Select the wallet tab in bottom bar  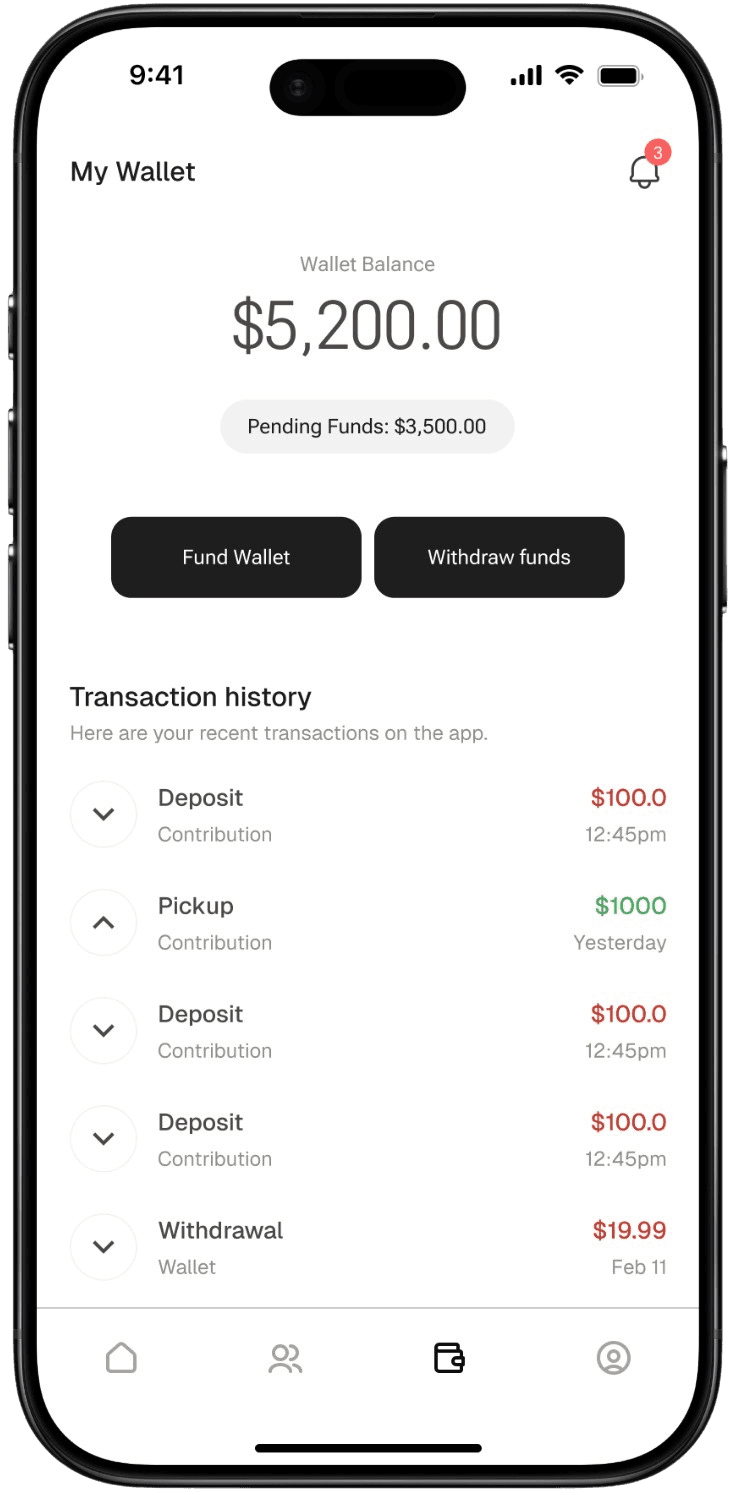[449, 1358]
